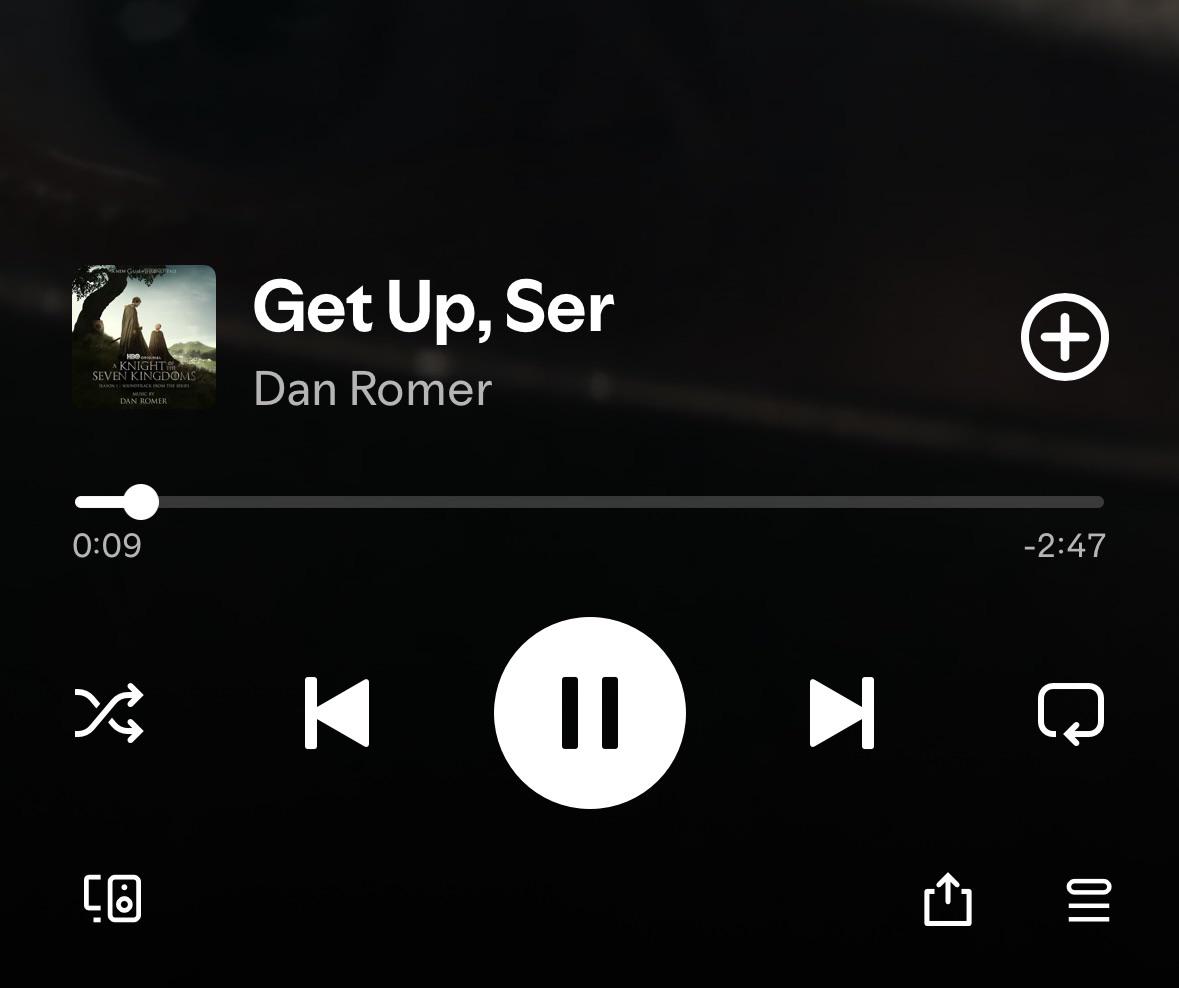
Task: Skip to the next track
Action: [841, 712]
